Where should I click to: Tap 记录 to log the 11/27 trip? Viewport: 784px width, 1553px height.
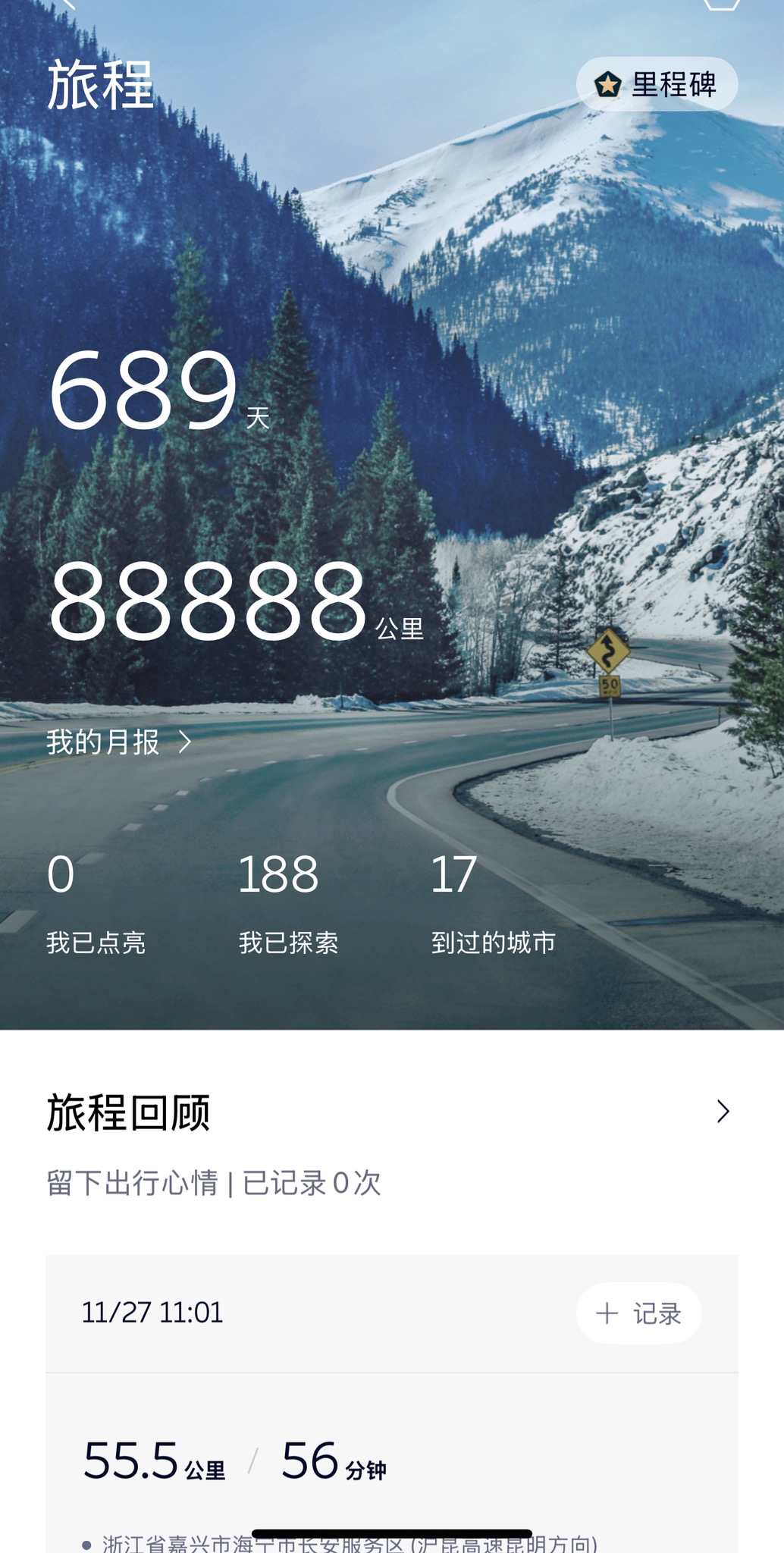pyautogui.click(x=638, y=1313)
